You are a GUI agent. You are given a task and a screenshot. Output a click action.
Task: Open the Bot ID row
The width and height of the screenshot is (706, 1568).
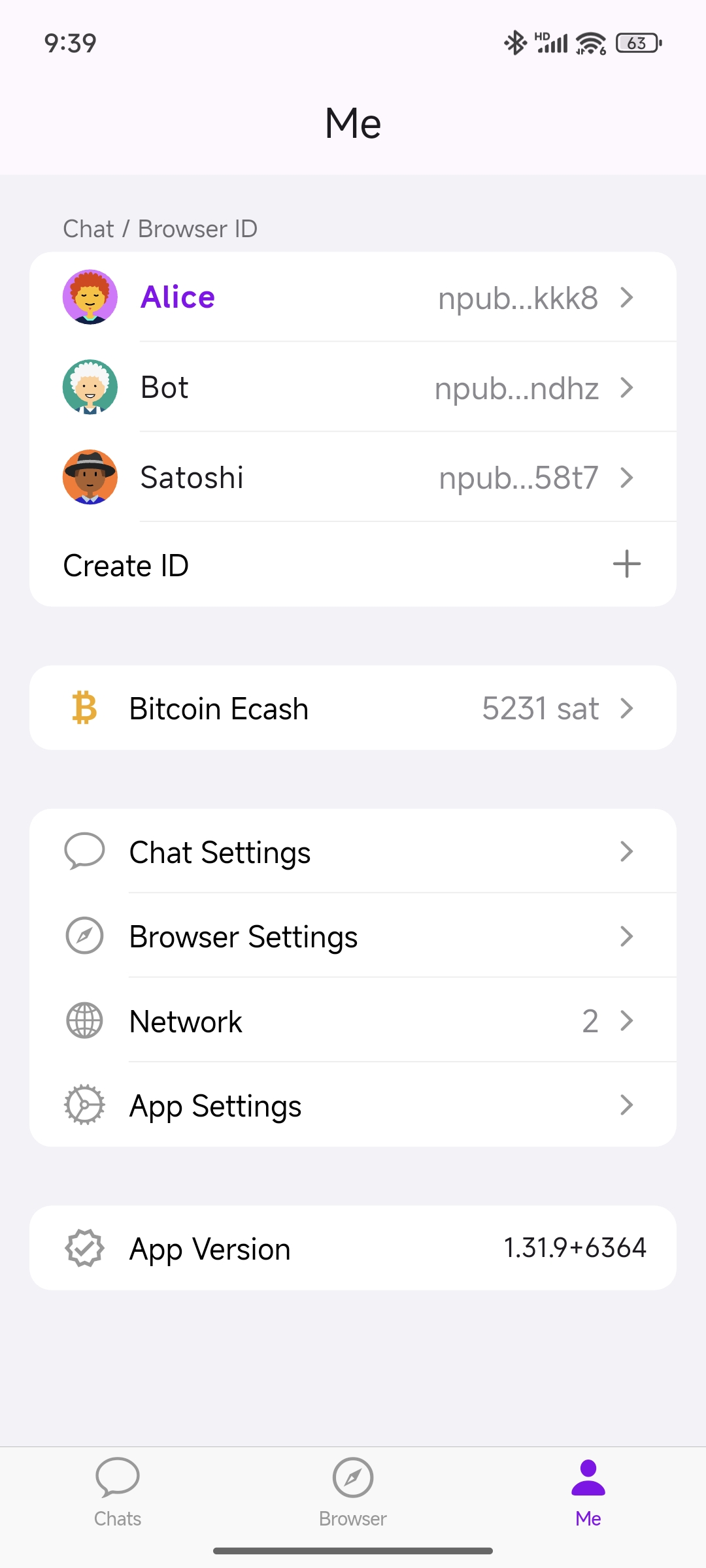click(353, 387)
